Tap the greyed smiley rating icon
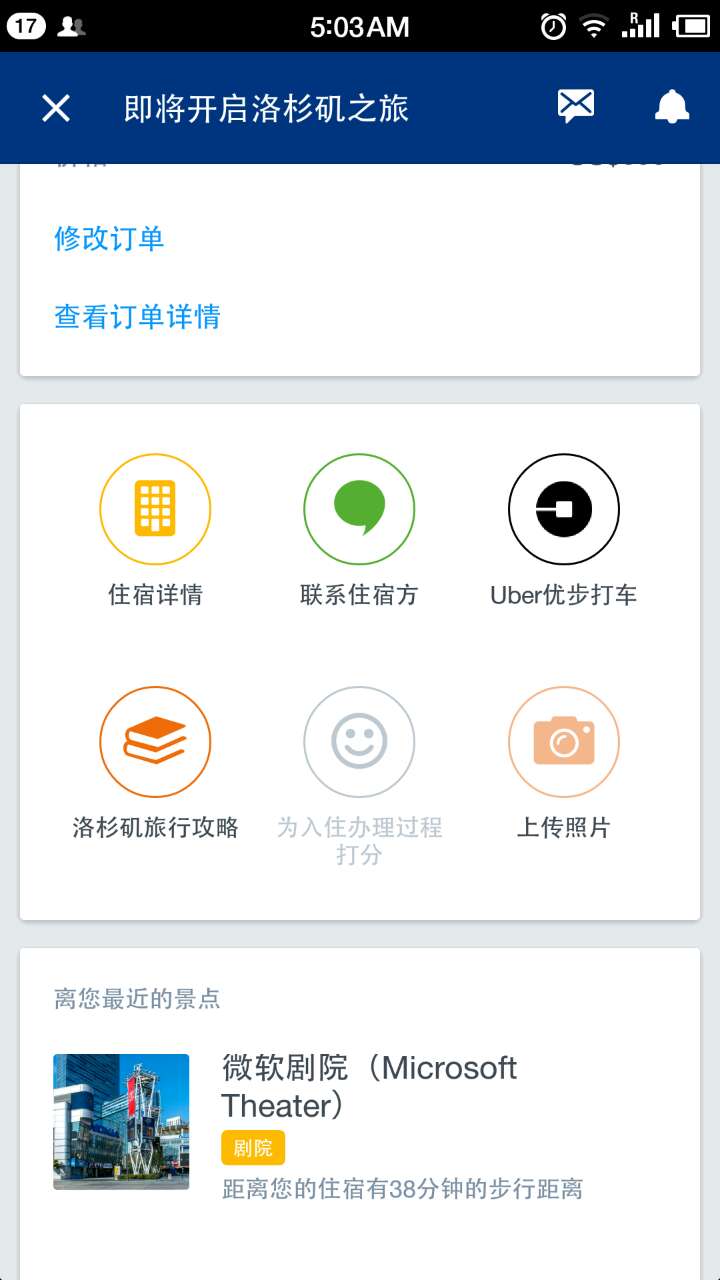This screenshot has width=720, height=1280. point(359,743)
